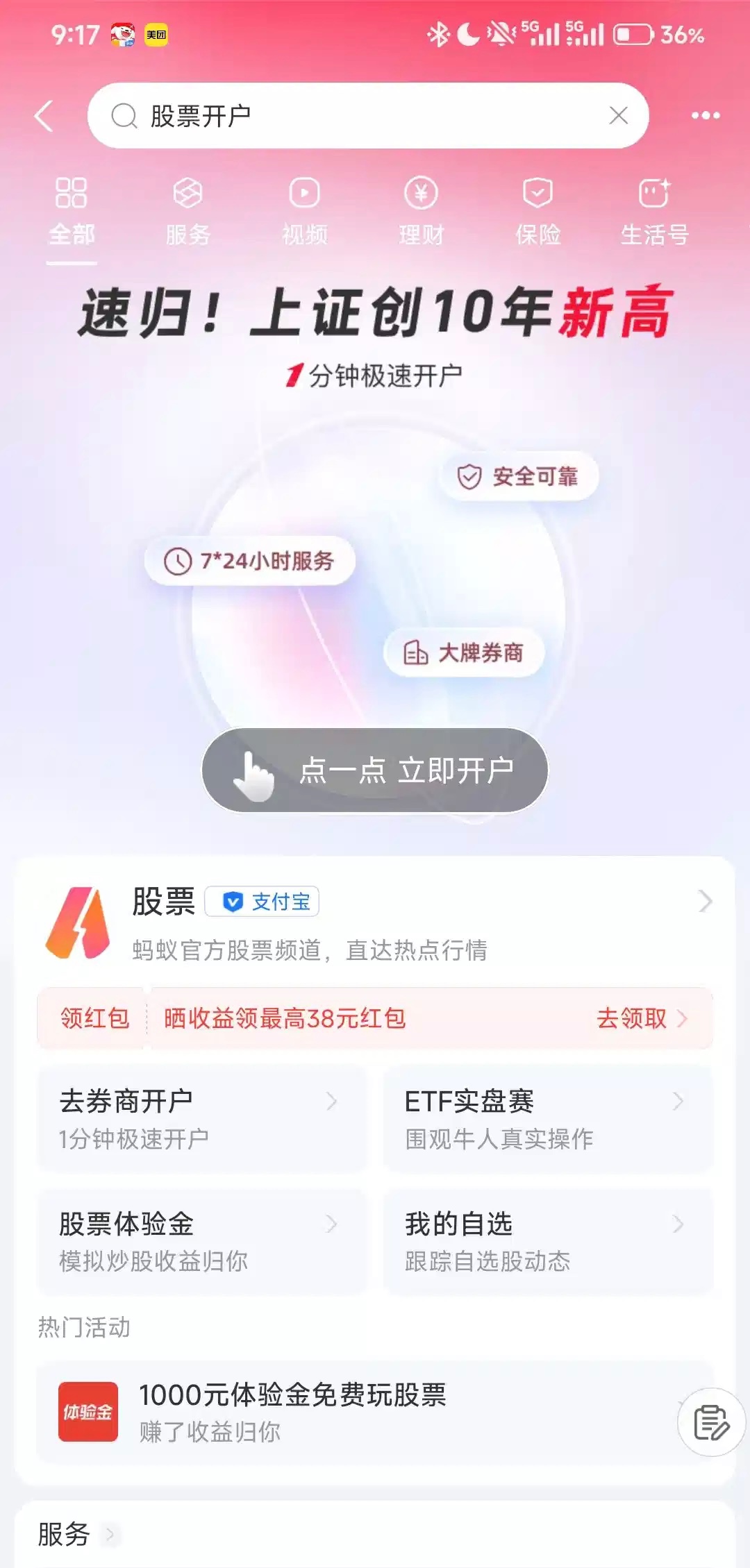The width and height of the screenshot is (750, 1568).
Task: Claim red packet via 去领取
Action: pyautogui.click(x=640, y=1018)
